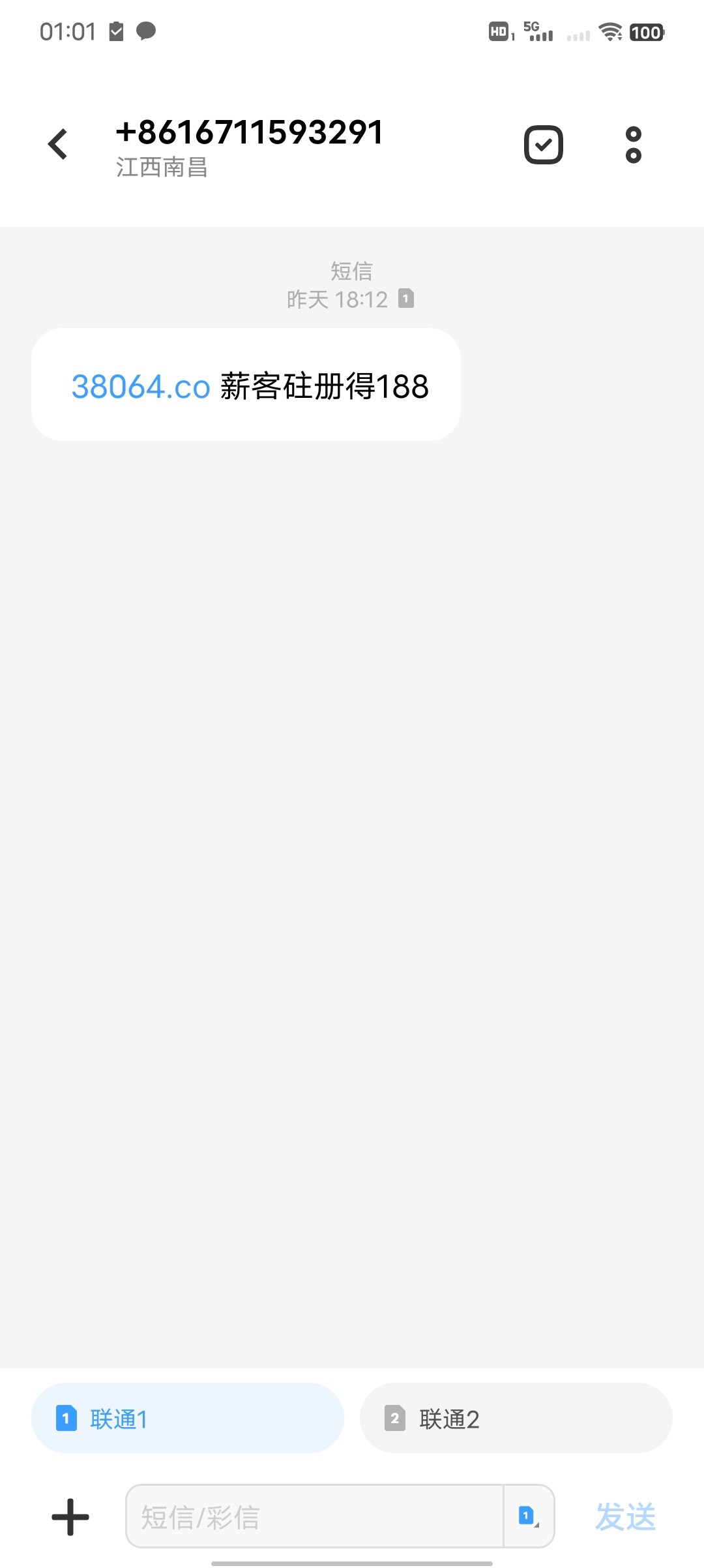Tap the multi-select checkmark icon
704x1568 pixels.
pyautogui.click(x=543, y=144)
